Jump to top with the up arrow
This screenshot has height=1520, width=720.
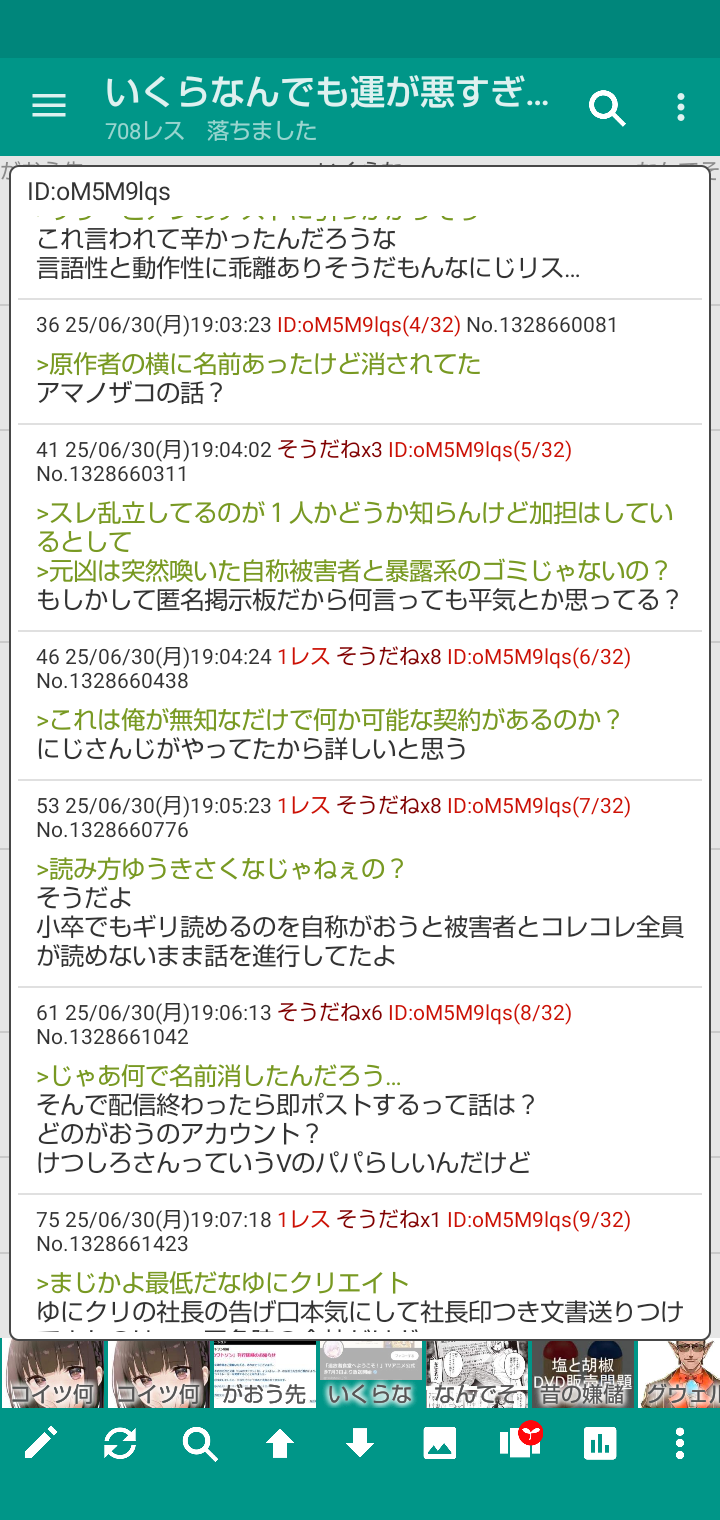(280, 1443)
